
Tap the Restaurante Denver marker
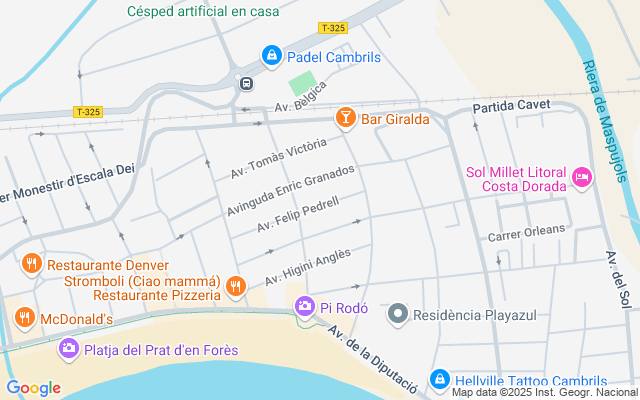(32, 265)
